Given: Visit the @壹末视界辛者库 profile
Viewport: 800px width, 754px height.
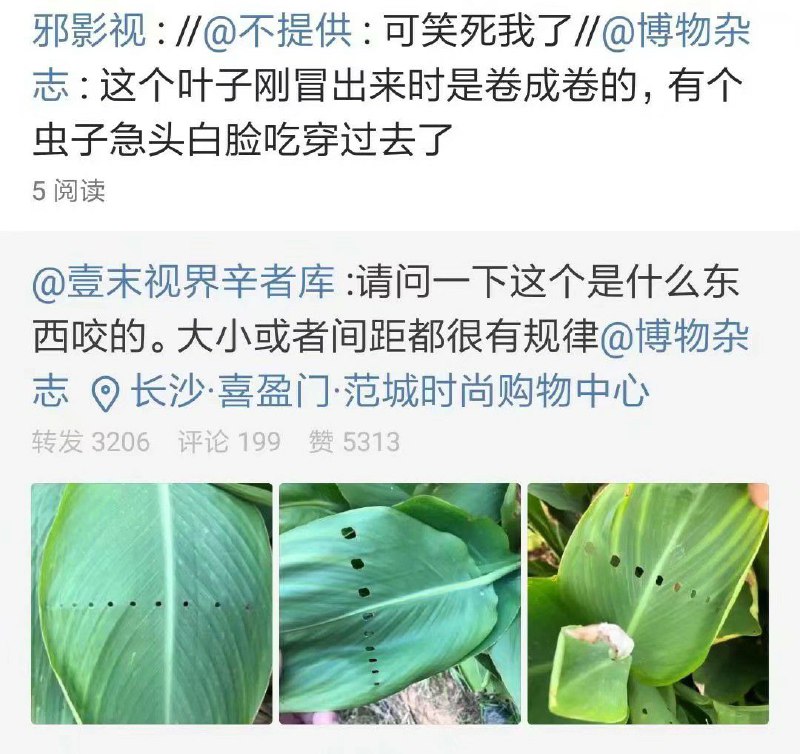Looking at the screenshot, I should (x=182, y=286).
